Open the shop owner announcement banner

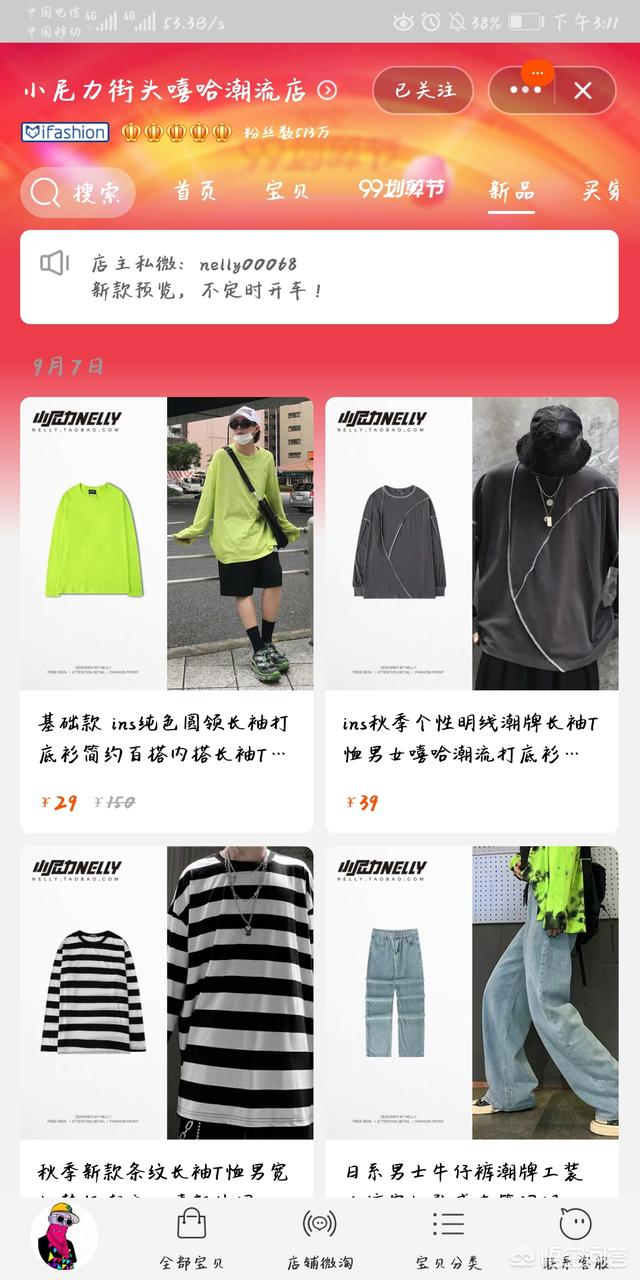tap(319, 277)
